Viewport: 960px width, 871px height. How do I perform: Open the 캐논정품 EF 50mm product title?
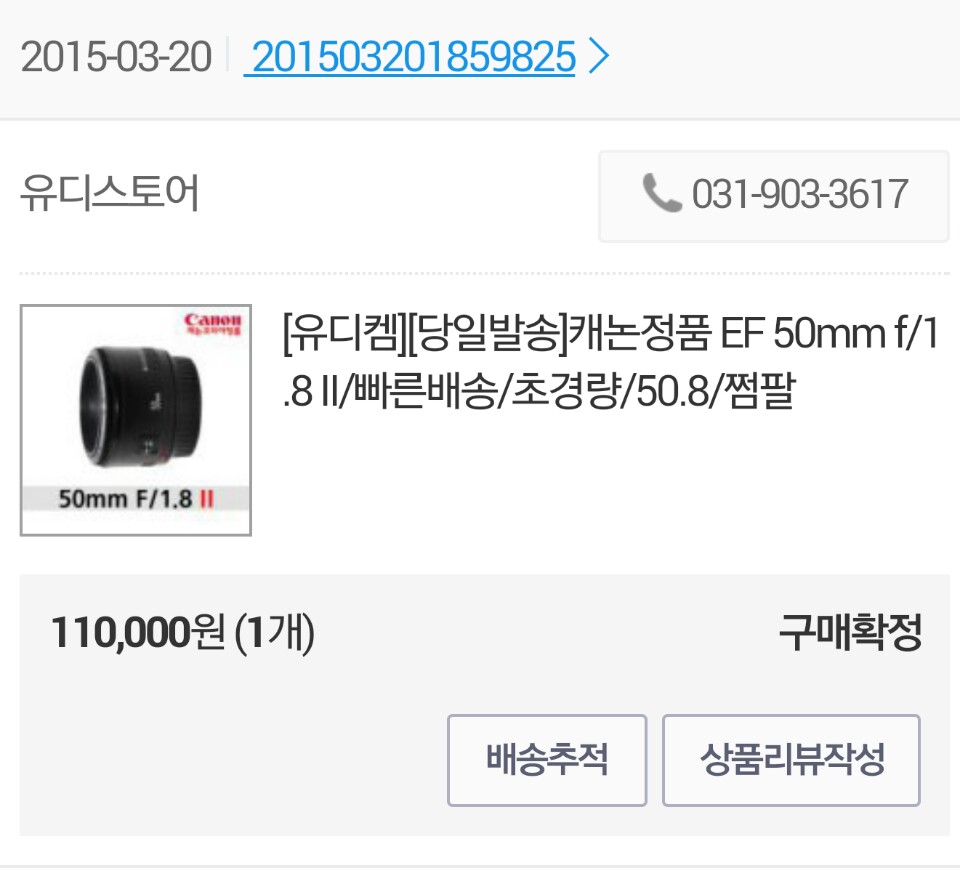tap(610, 364)
